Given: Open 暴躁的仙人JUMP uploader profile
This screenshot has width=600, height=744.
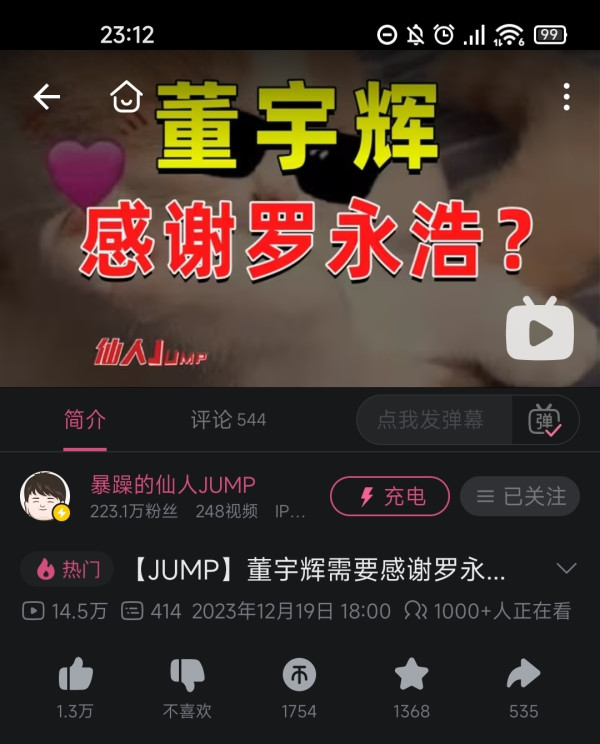Looking at the screenshot, I should (172, 485).
